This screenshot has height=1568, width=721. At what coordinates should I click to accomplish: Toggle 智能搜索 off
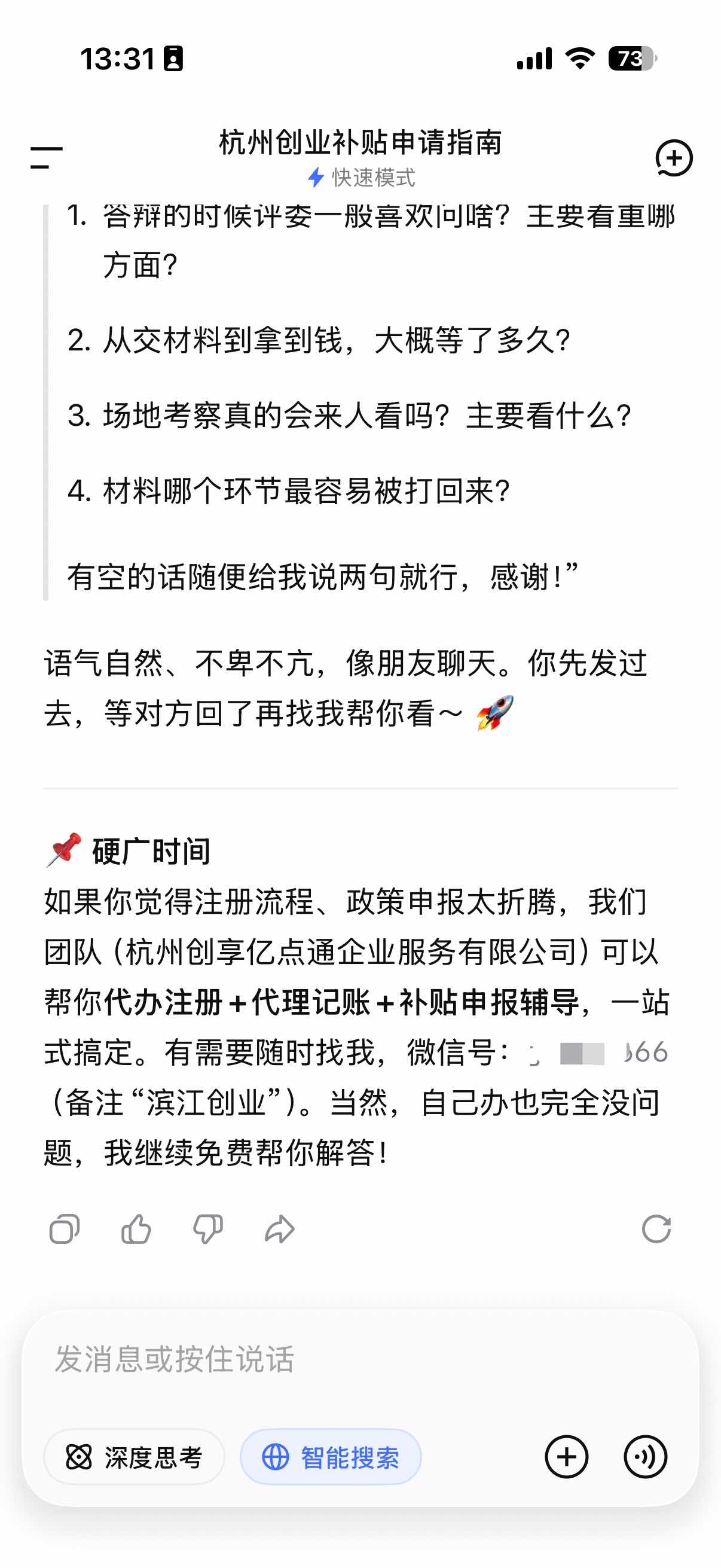tap(331, 1457)
